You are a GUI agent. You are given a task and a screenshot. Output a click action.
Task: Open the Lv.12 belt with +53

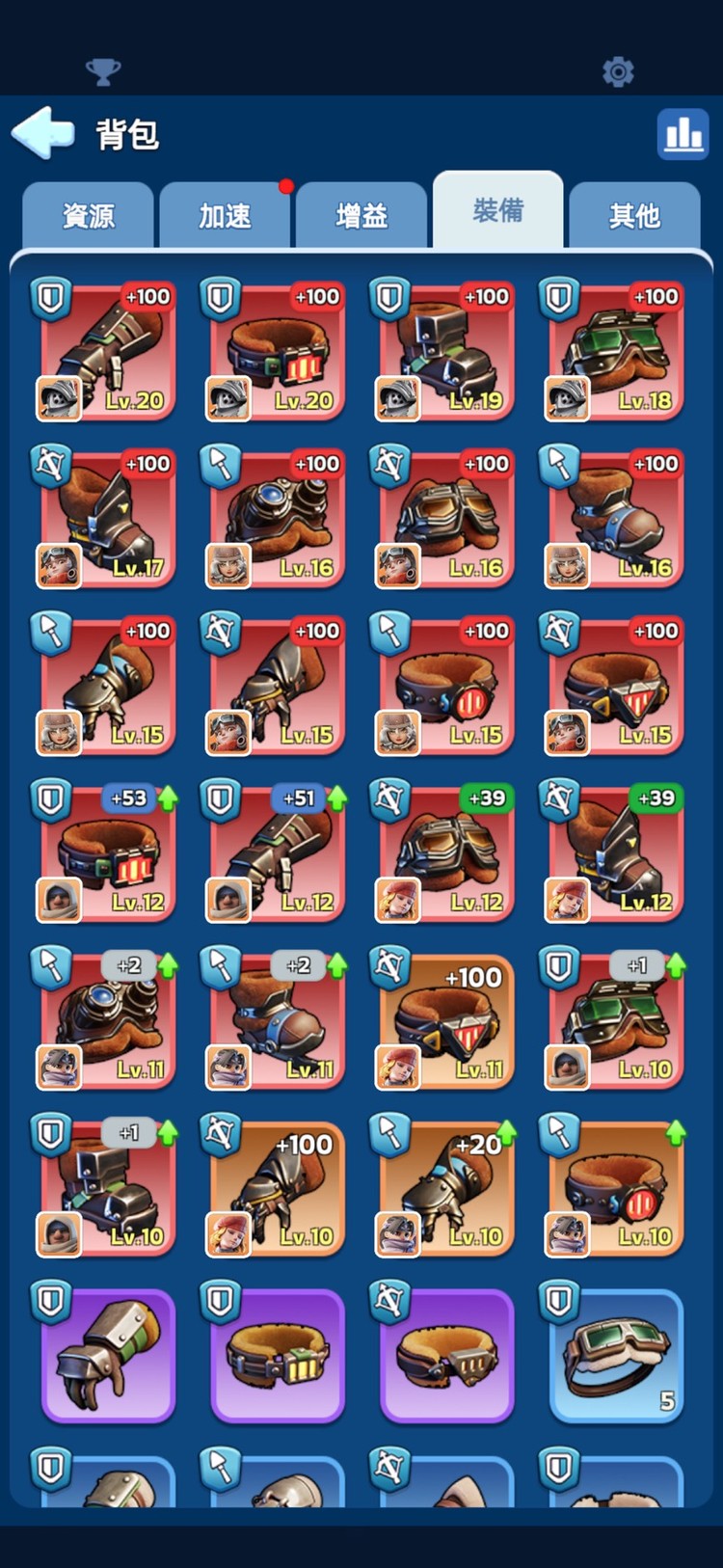pyautogui.click(x=108, y=853)
